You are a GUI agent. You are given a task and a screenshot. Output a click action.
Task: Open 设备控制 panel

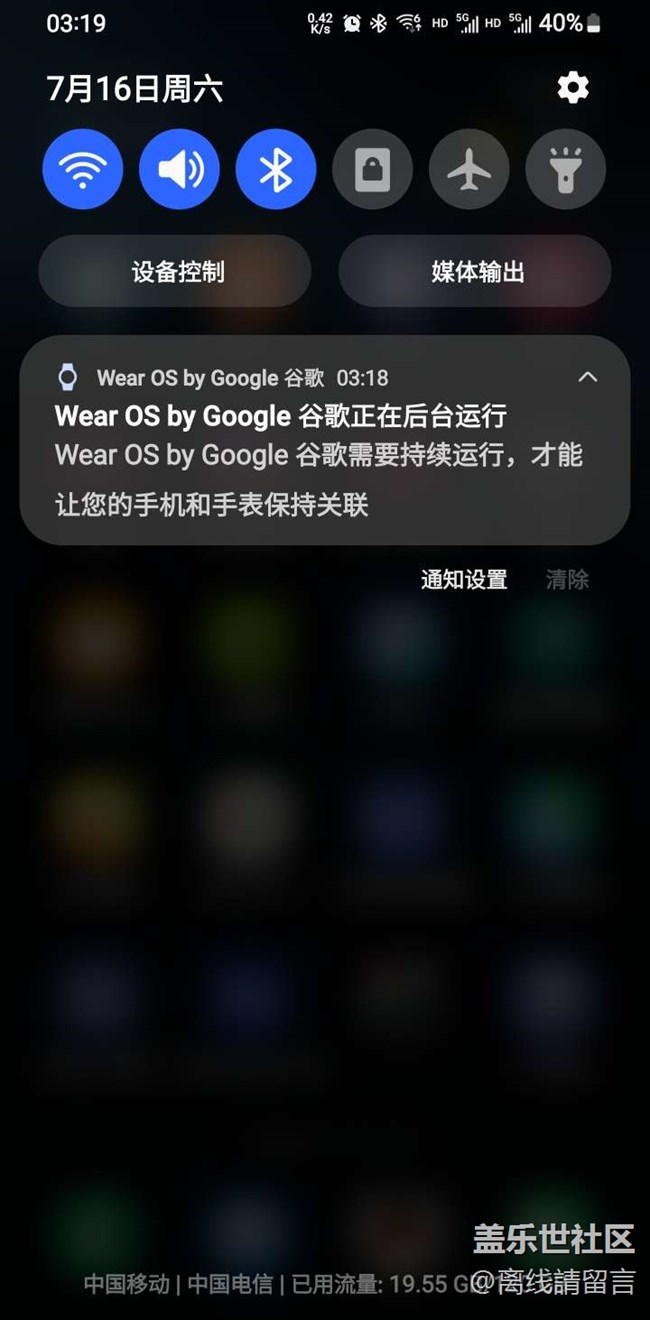click(x=176, y=271)
